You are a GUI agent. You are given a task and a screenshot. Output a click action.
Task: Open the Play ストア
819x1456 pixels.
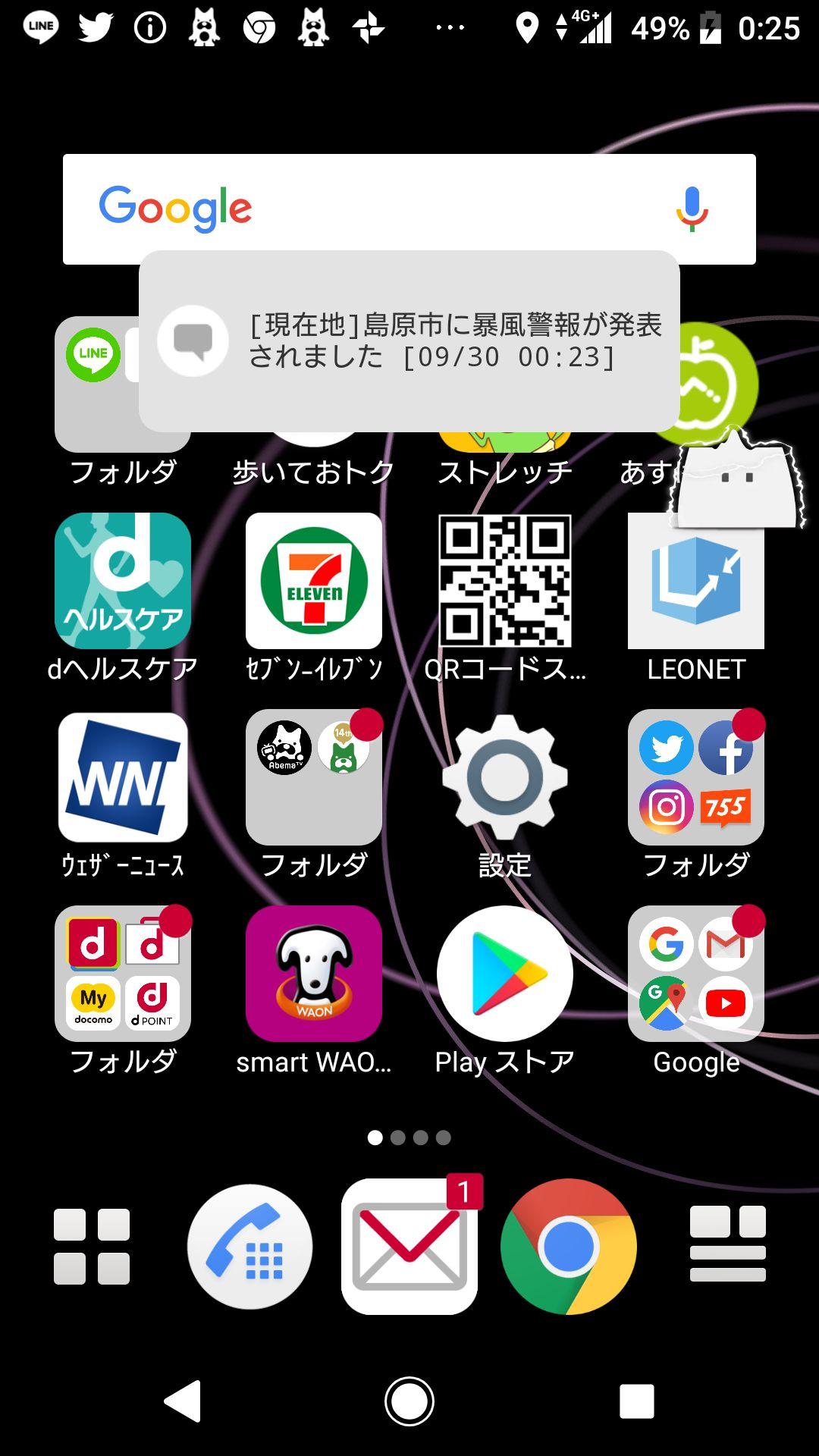(x=504, y=974)
